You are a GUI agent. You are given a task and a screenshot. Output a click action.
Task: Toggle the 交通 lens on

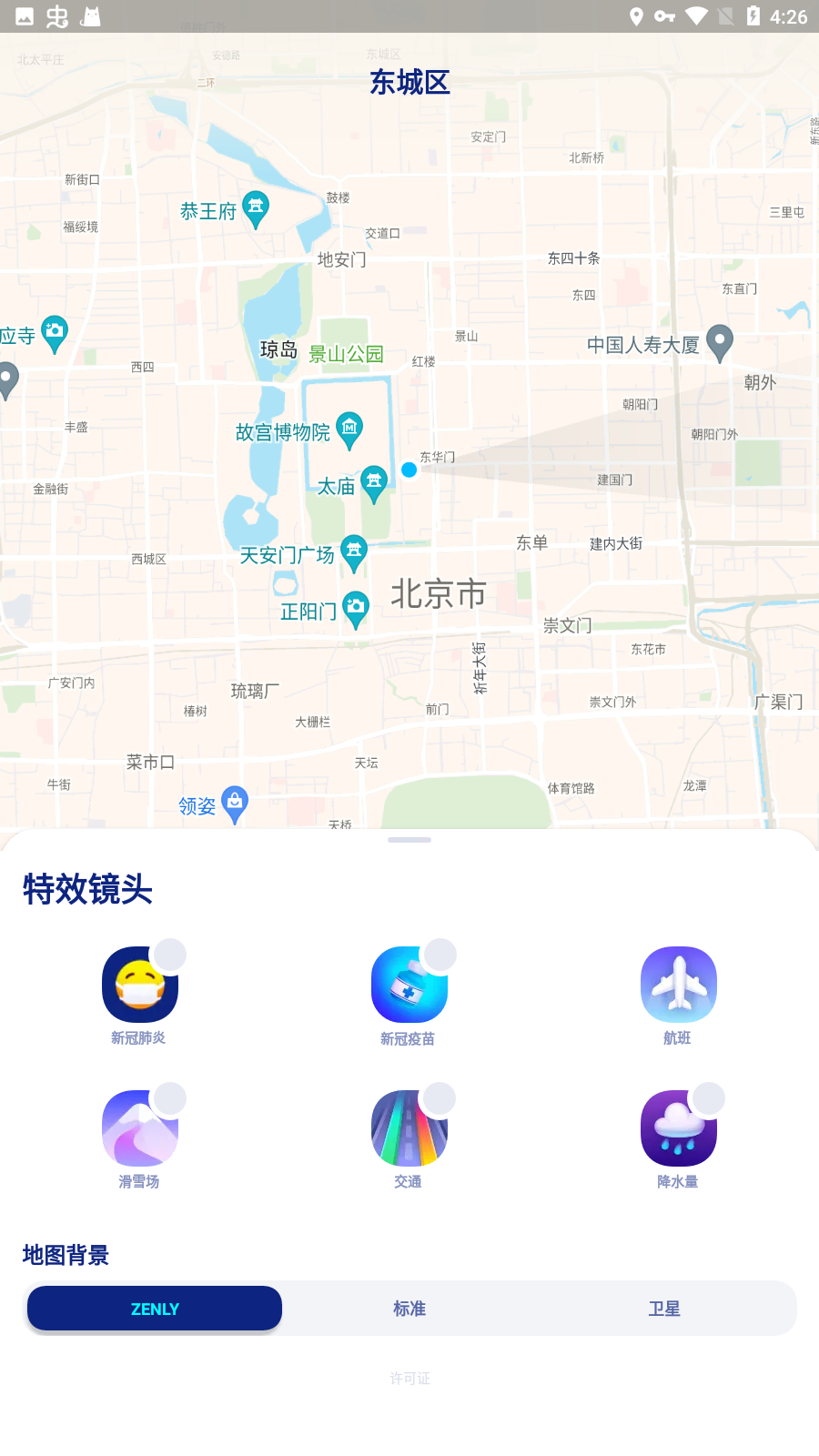[x=440, y=1098]
